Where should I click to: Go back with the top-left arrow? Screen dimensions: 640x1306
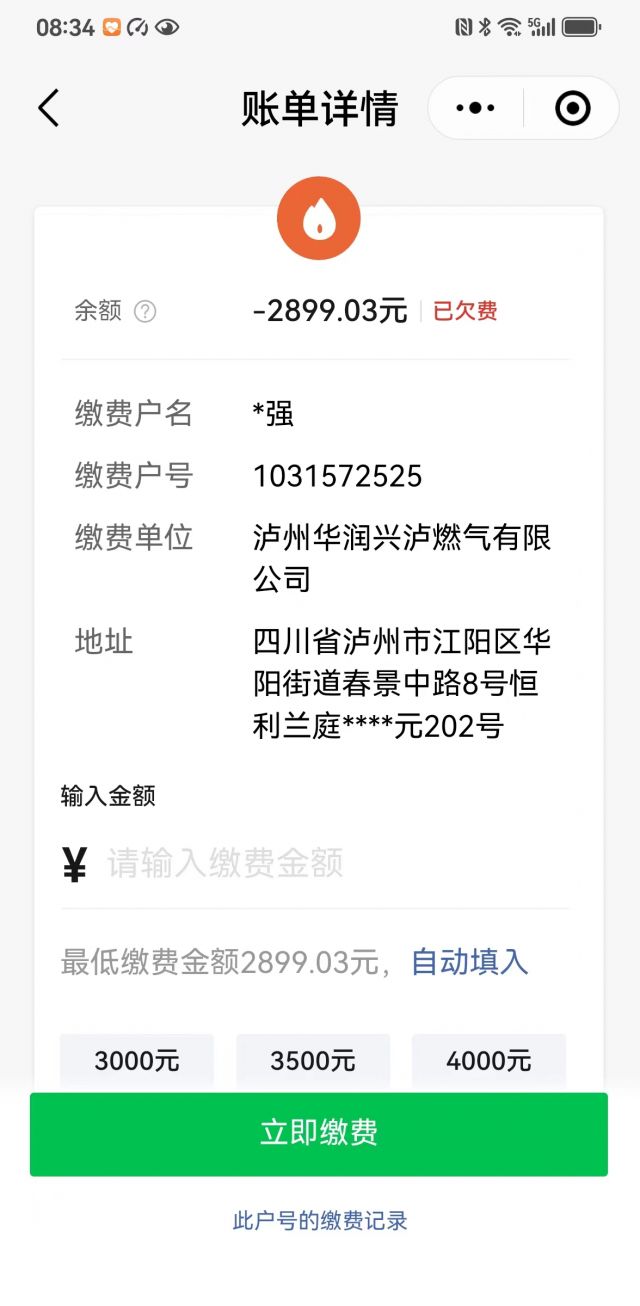click(48, 108)
